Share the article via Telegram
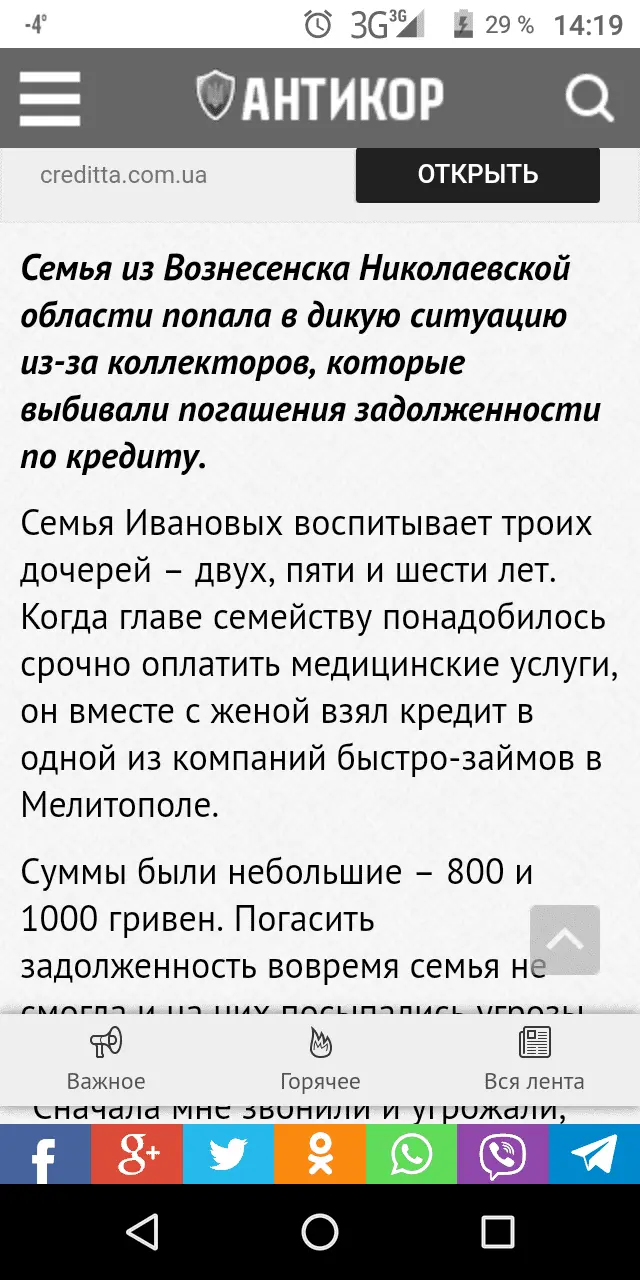 [594, 1154]
